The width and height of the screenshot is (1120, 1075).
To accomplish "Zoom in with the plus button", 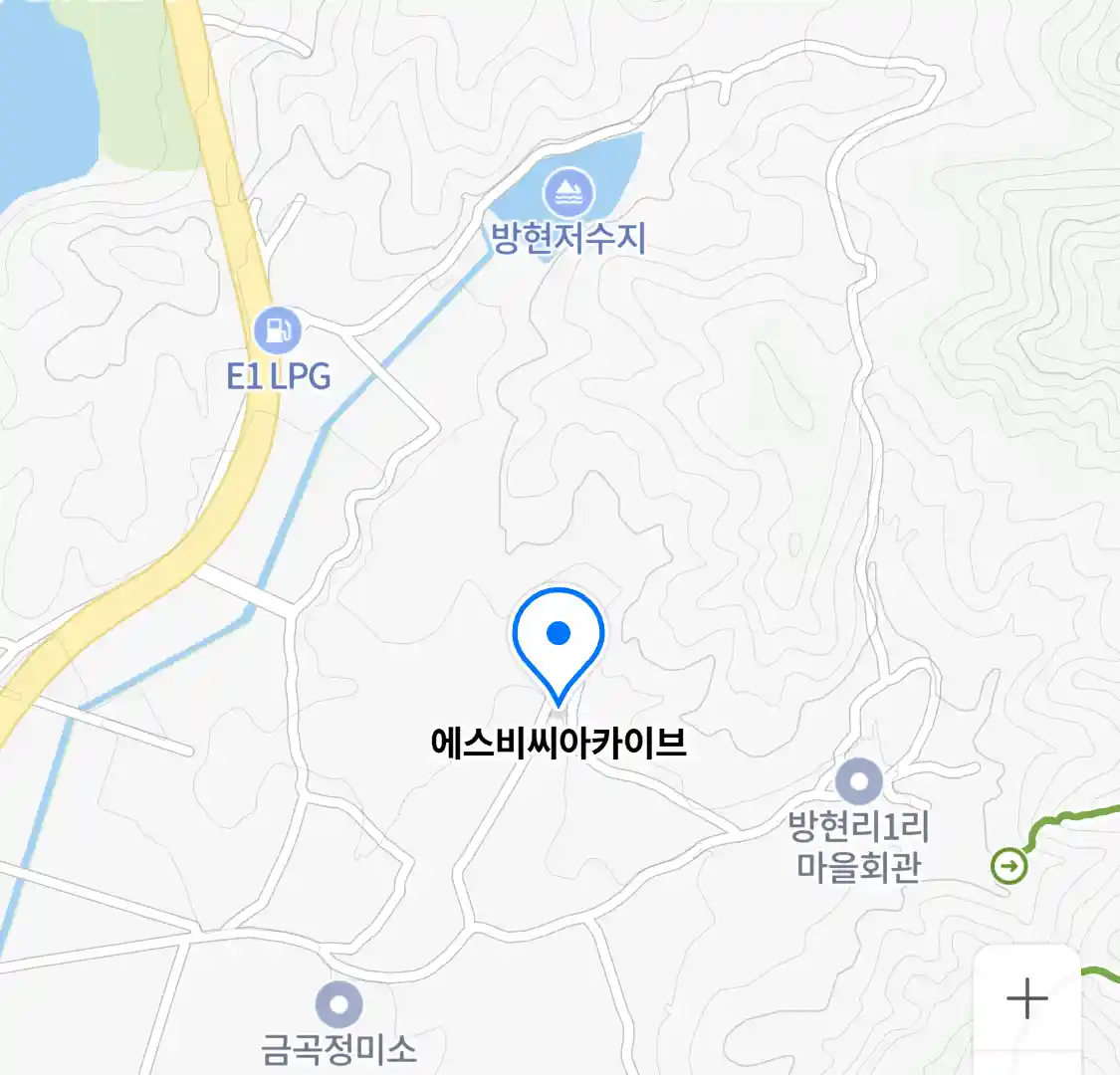I will click(1026, 998).
